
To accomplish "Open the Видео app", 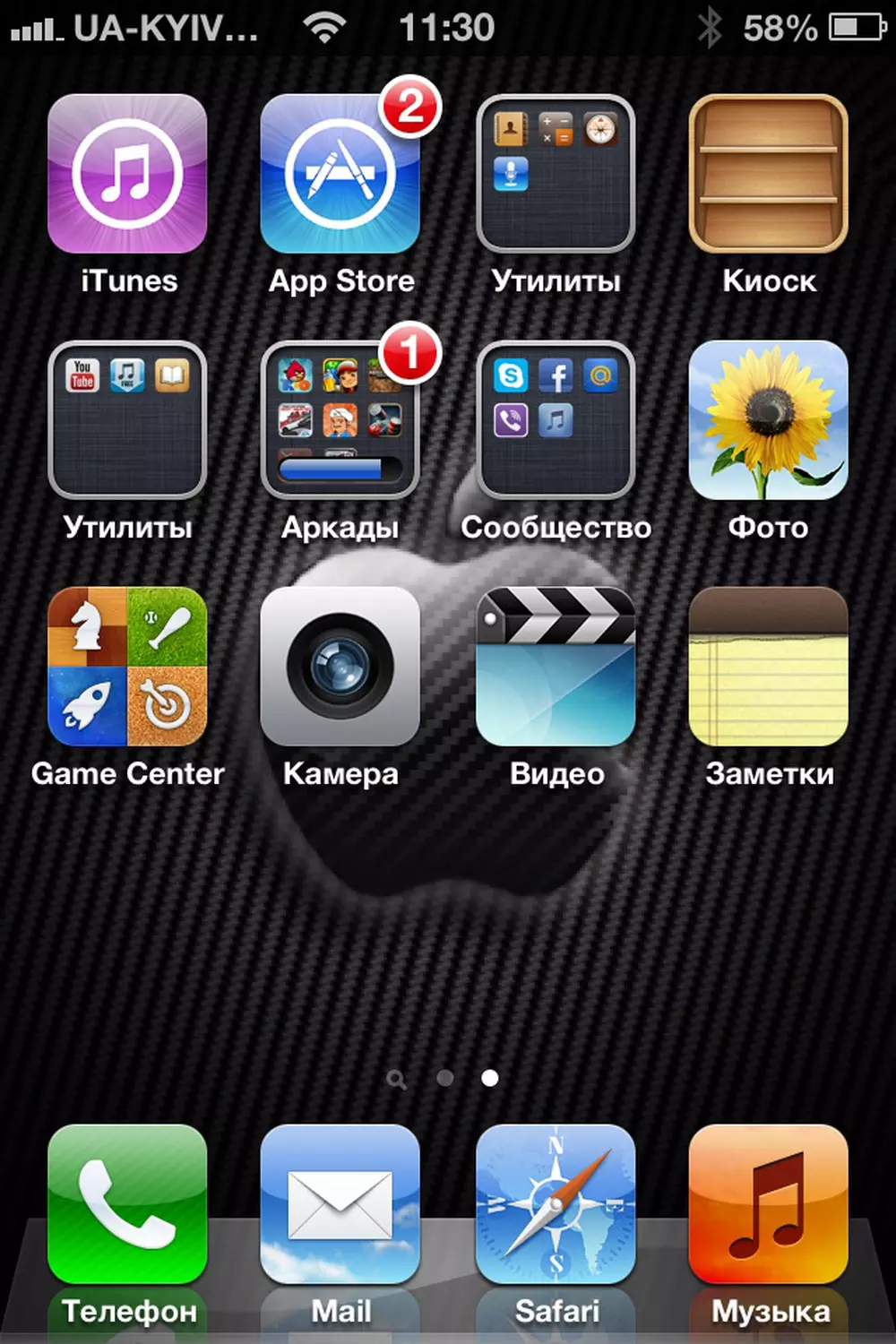I will (x=556, y=666).
